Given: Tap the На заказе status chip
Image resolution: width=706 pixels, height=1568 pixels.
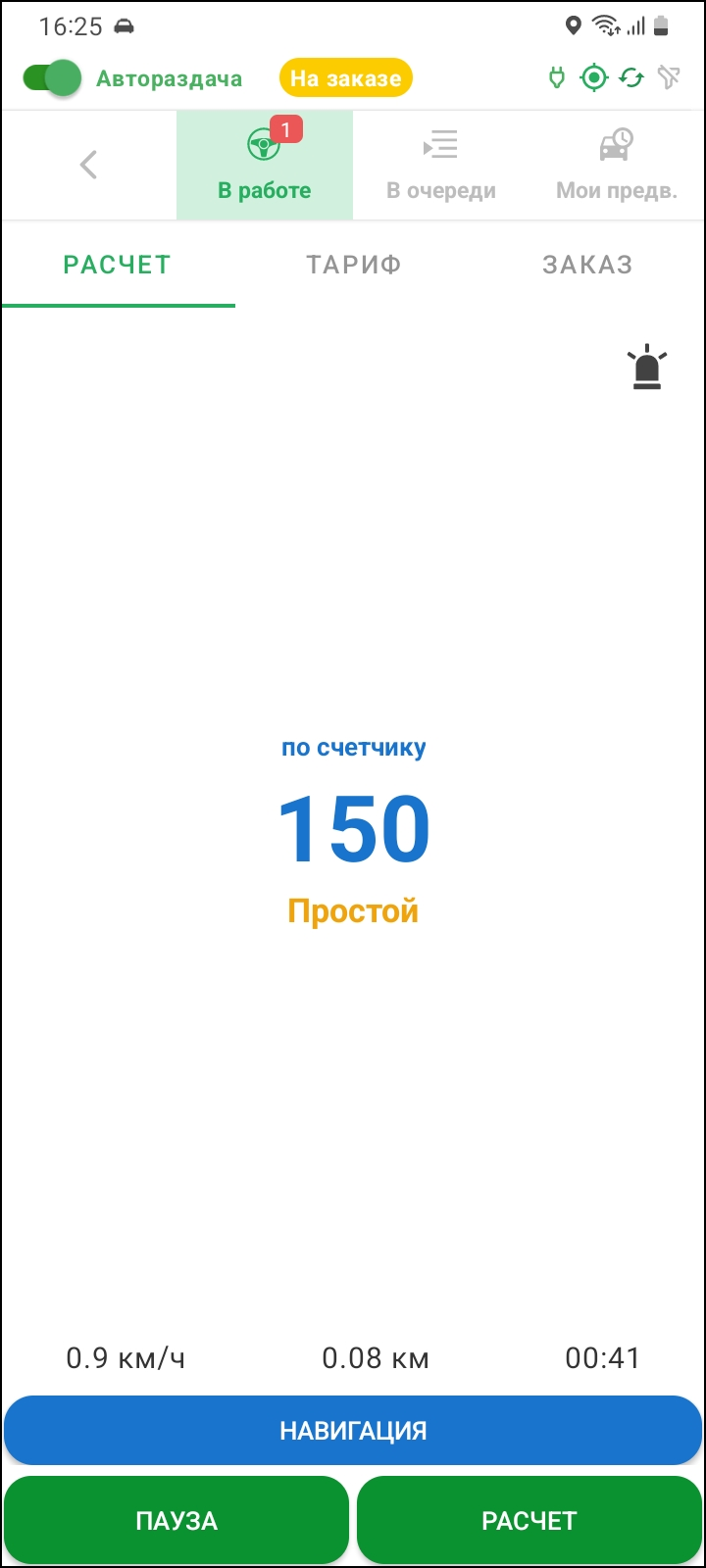Looking at the screenshot, I should click(345, 78).
